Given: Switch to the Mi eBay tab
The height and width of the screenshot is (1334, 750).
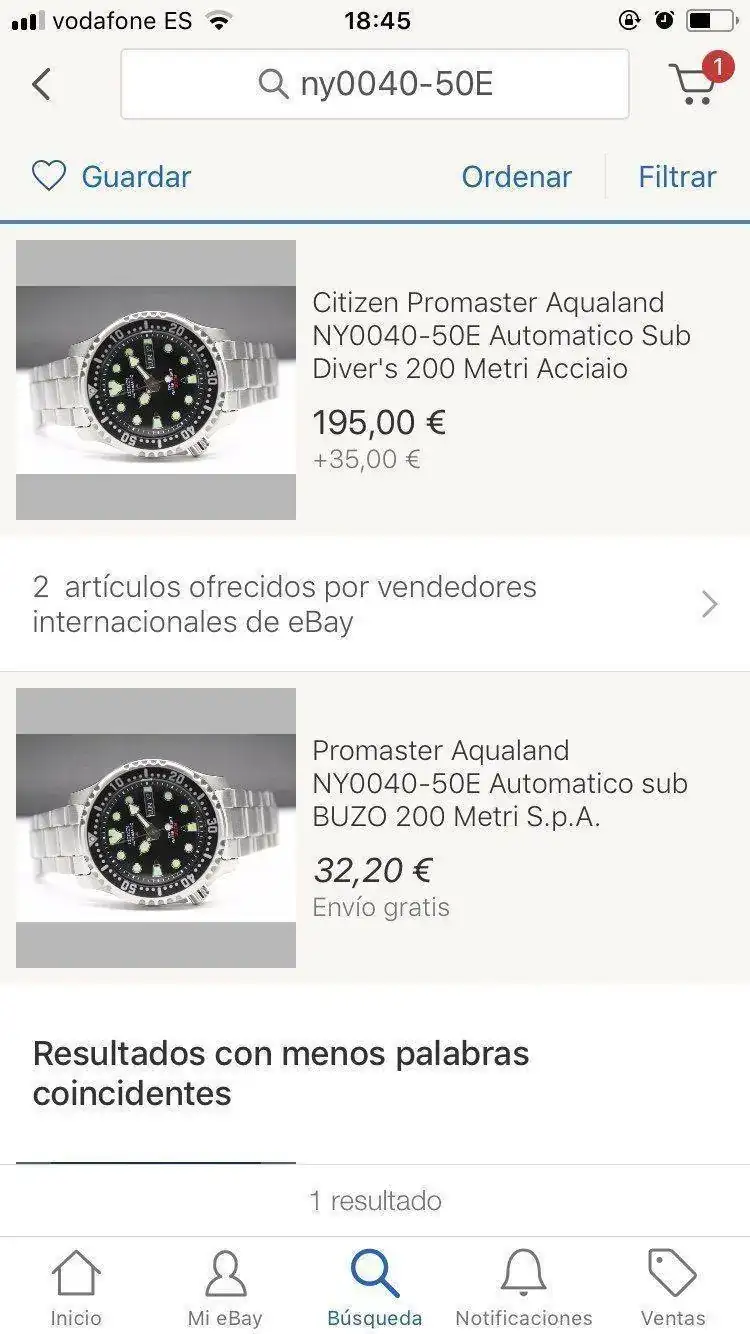Looking at the screenshot, I should click(225, 1288).
